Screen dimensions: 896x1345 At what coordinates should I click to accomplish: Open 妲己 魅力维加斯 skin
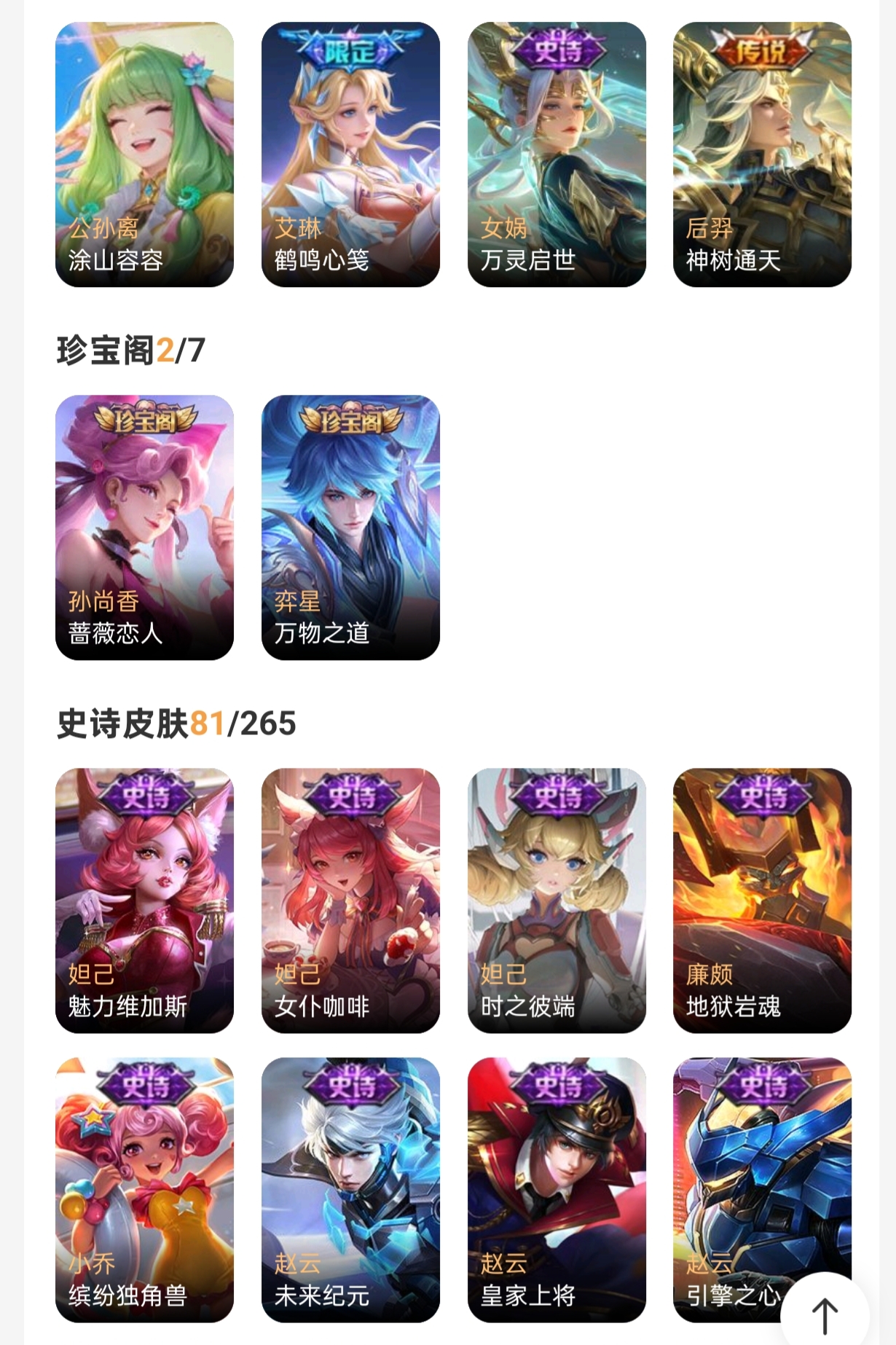pyautogui.click(x=144, y=901)
